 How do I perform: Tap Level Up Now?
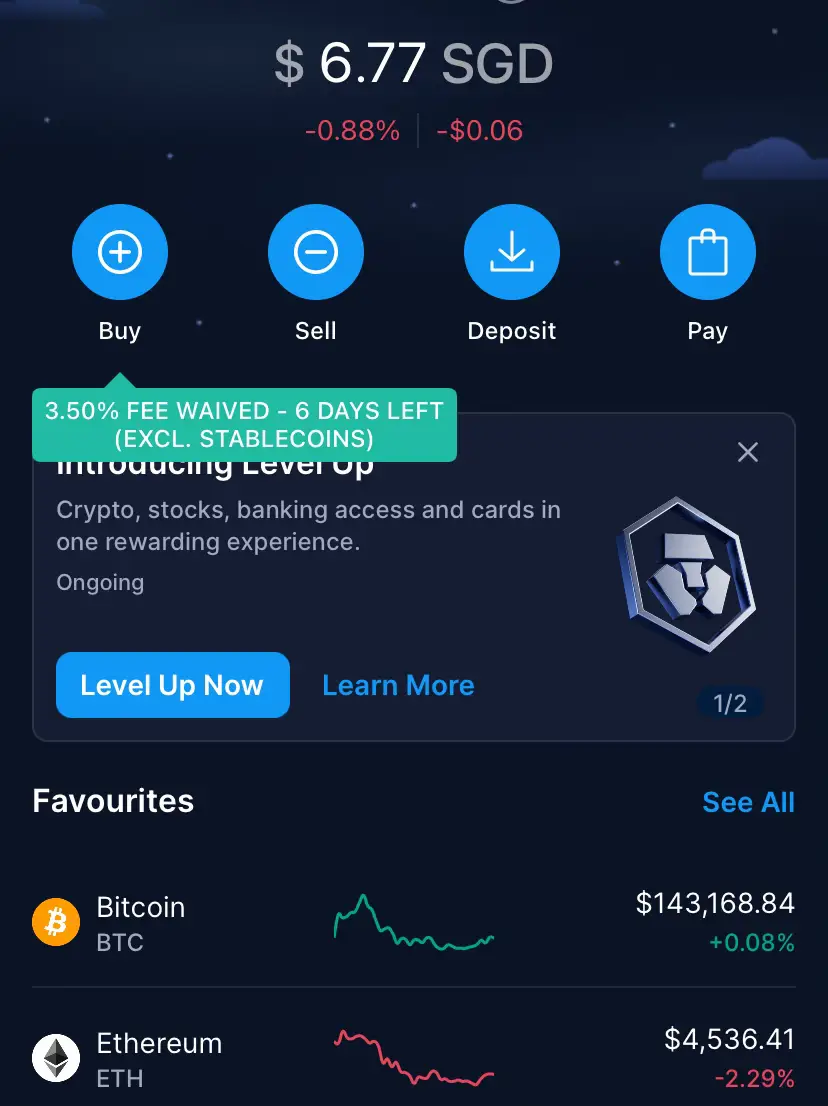(172, 685)
